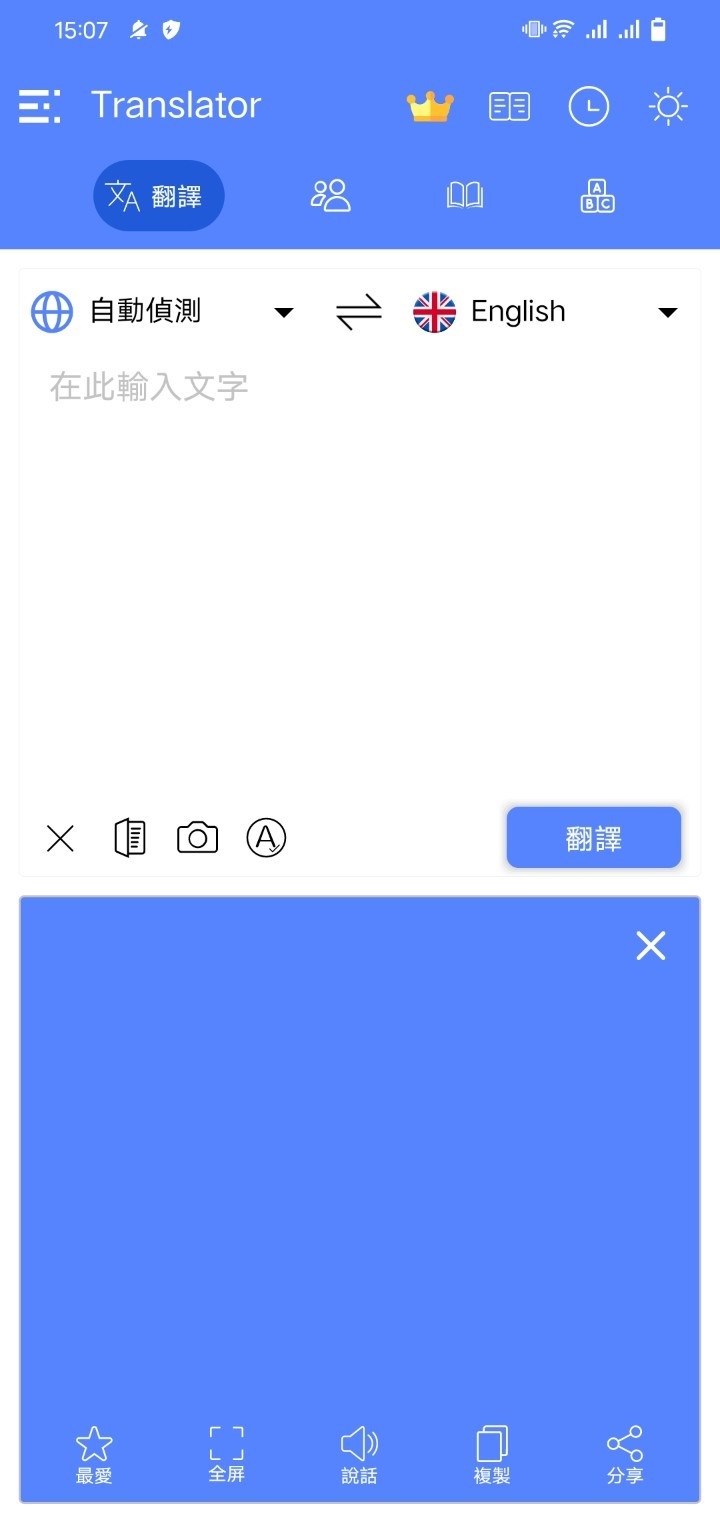
Task: View translation history clock
Action: pyautogui.click(x=588, y=106)
